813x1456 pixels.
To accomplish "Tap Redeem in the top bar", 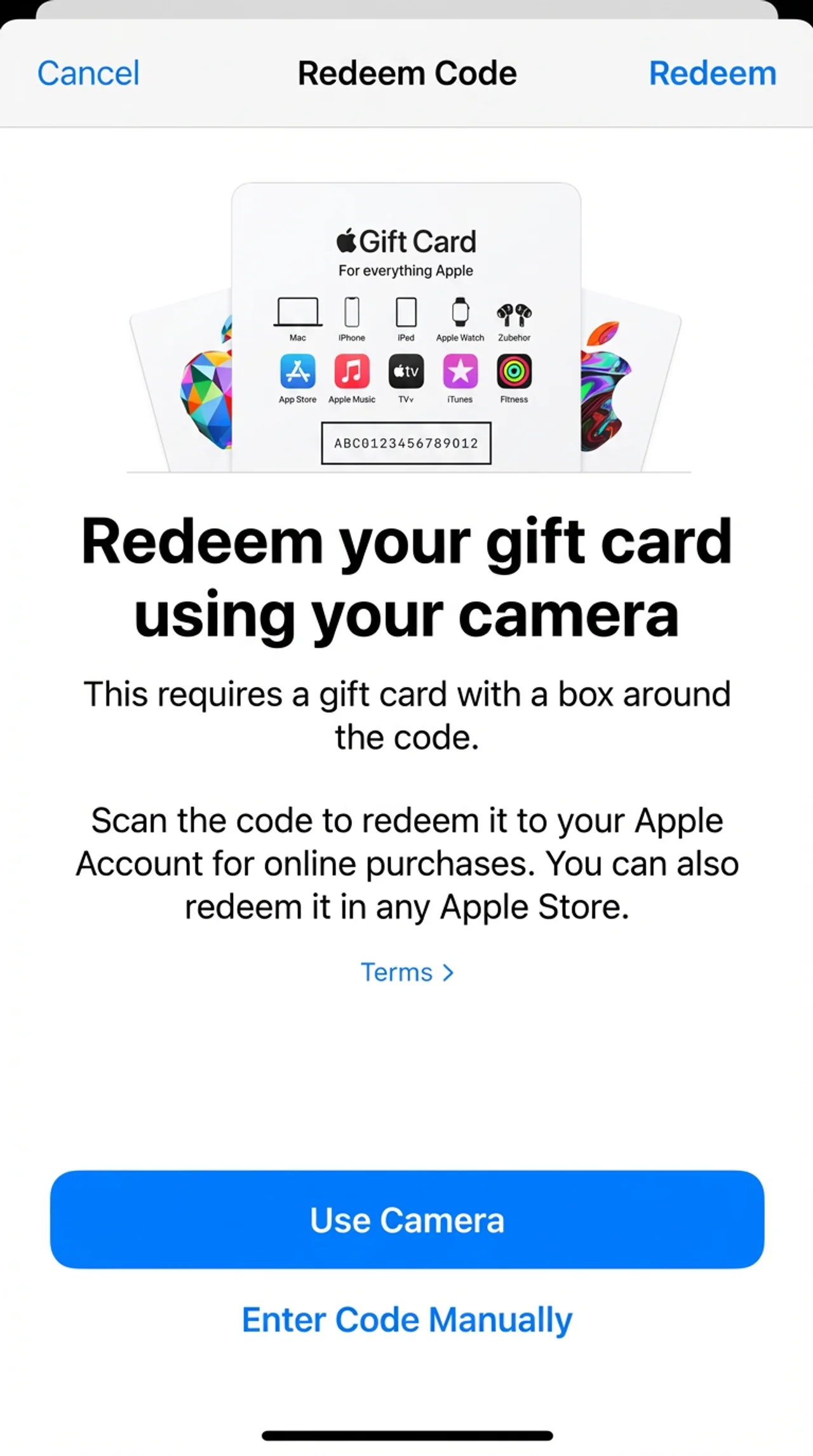I will (x=712, y=73).
